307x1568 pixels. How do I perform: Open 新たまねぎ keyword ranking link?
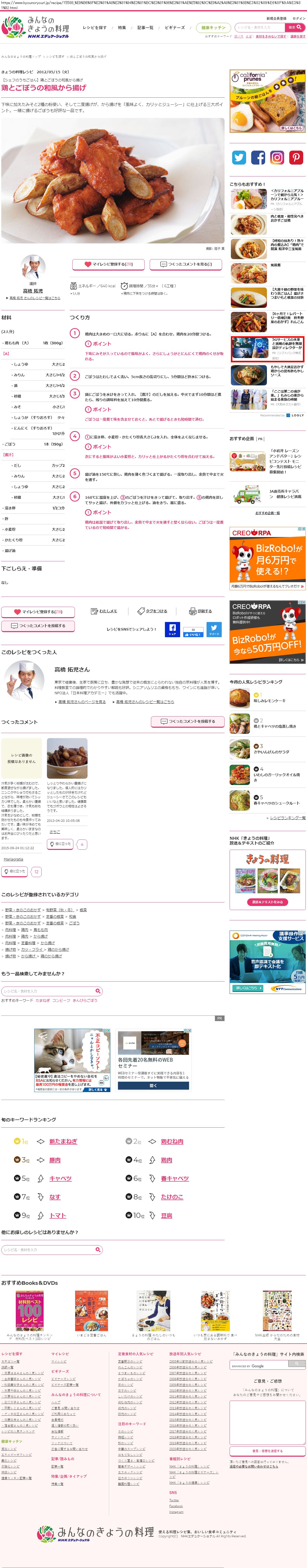point(63,1141)
